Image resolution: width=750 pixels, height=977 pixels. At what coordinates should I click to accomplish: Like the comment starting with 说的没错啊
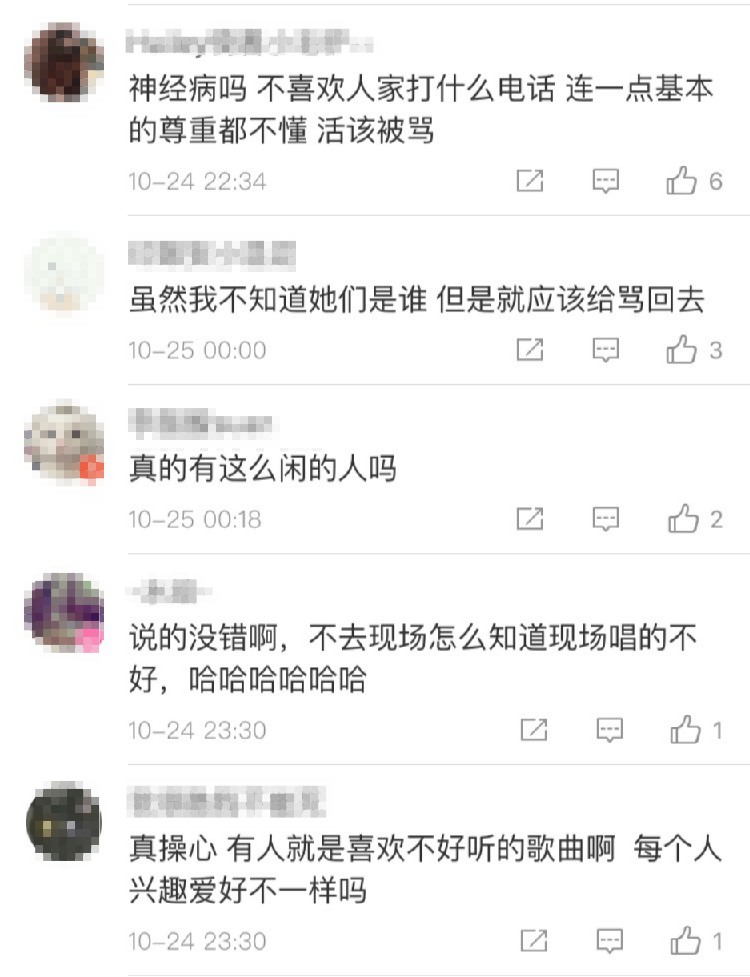(x=686, y=730)
